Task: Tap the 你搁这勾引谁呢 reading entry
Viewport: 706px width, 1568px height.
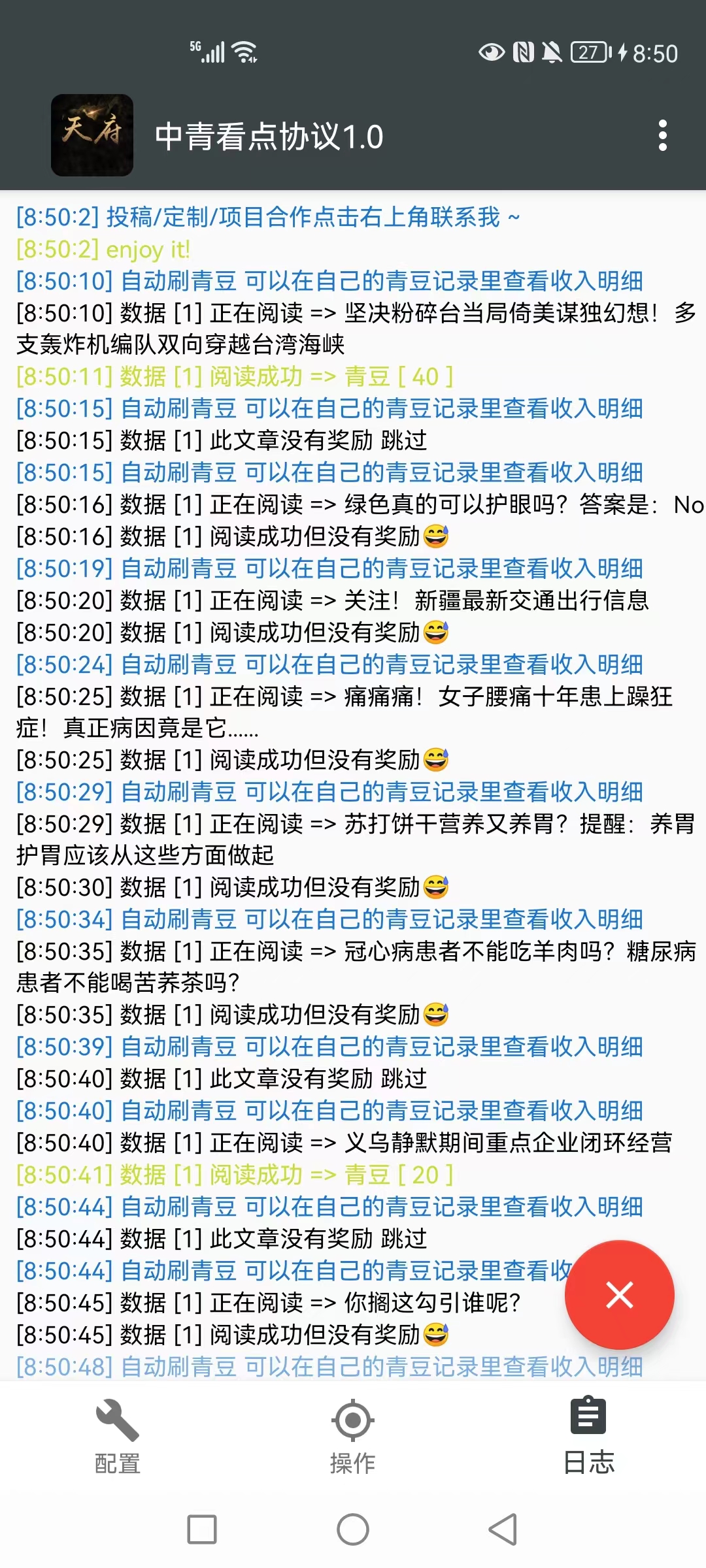Action: point(268,1302)
